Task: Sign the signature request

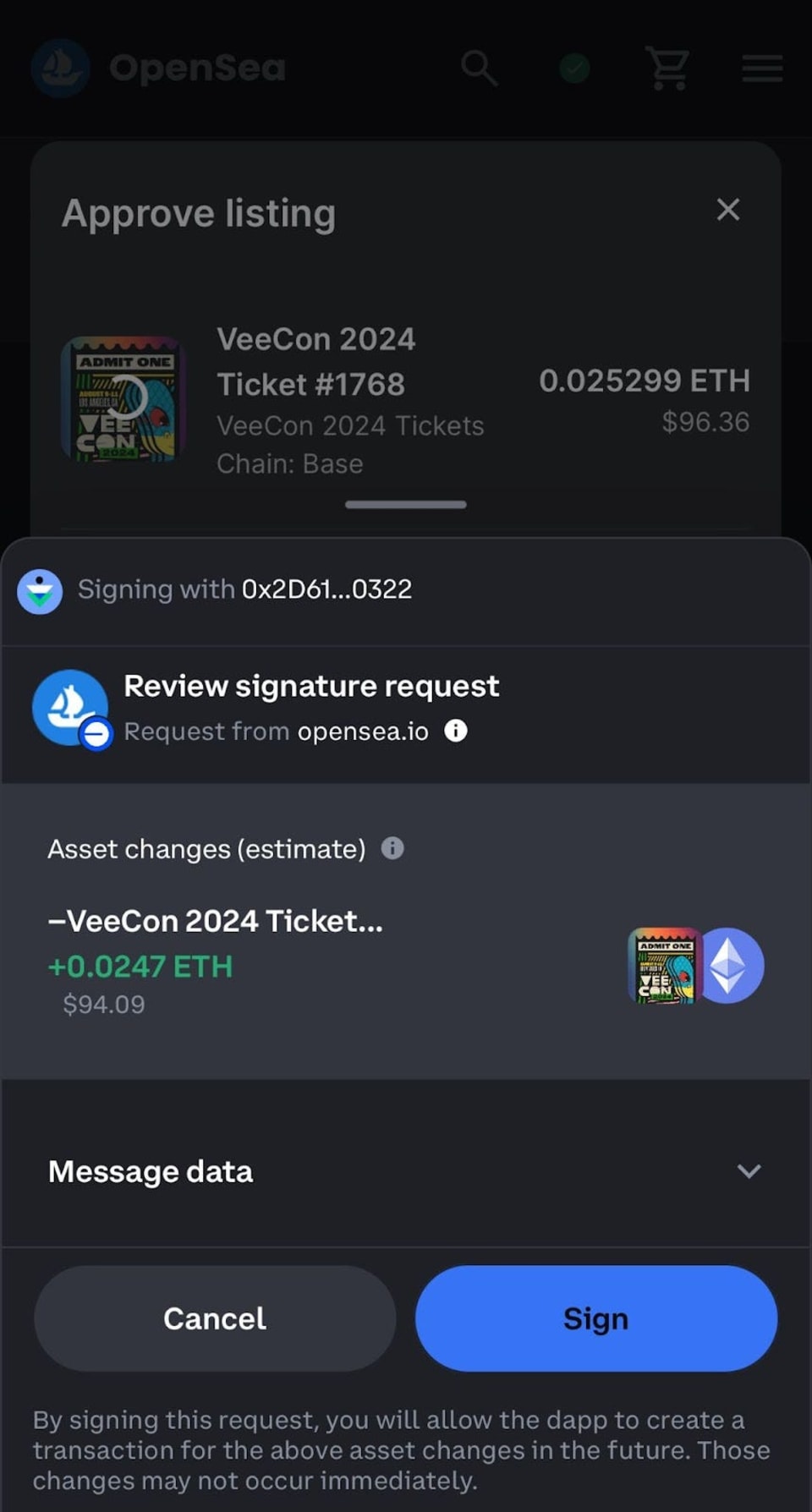Action: click(595, 1318)
